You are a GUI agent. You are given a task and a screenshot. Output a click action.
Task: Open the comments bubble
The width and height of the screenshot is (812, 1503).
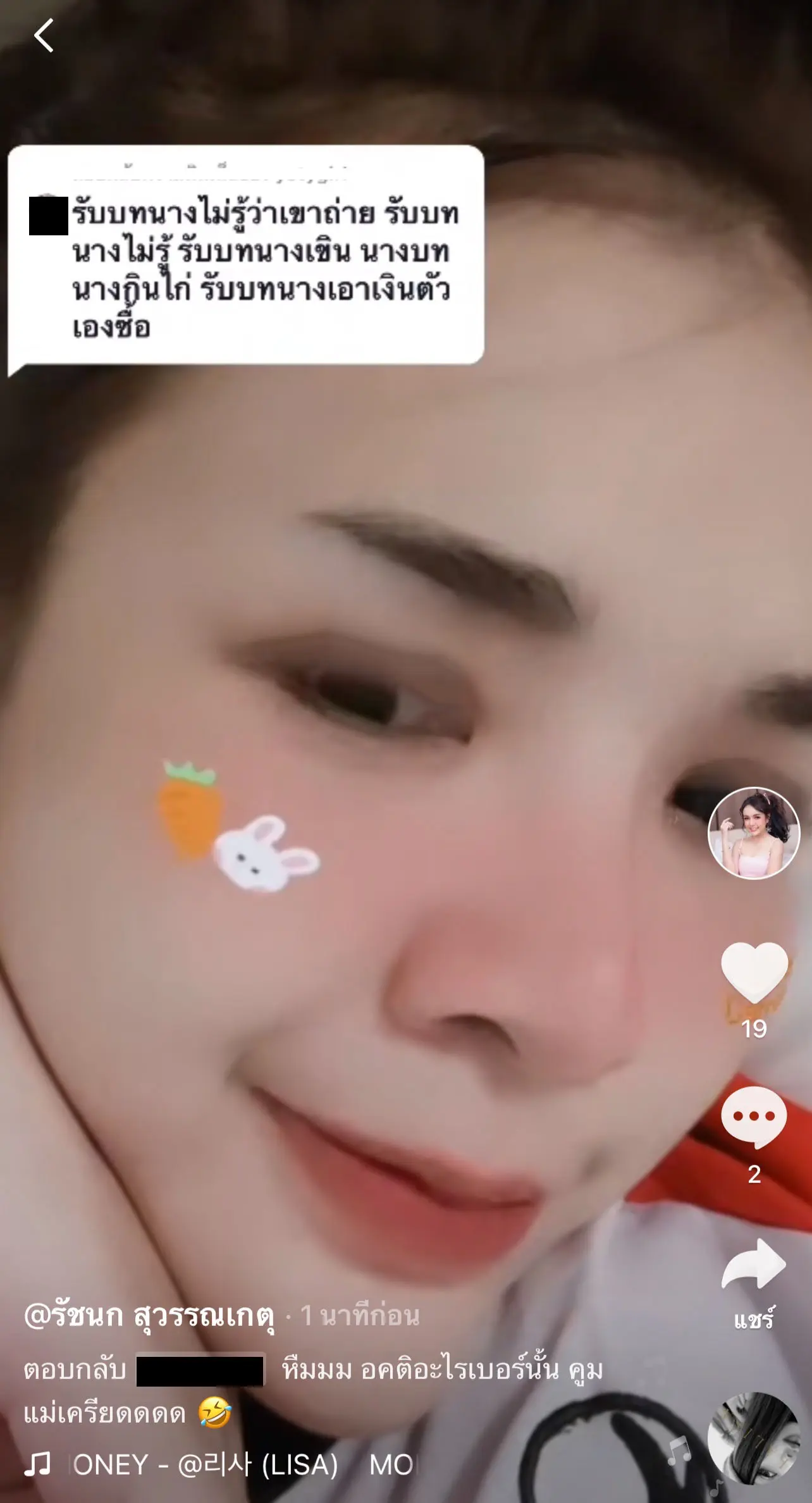[754, 1117]
